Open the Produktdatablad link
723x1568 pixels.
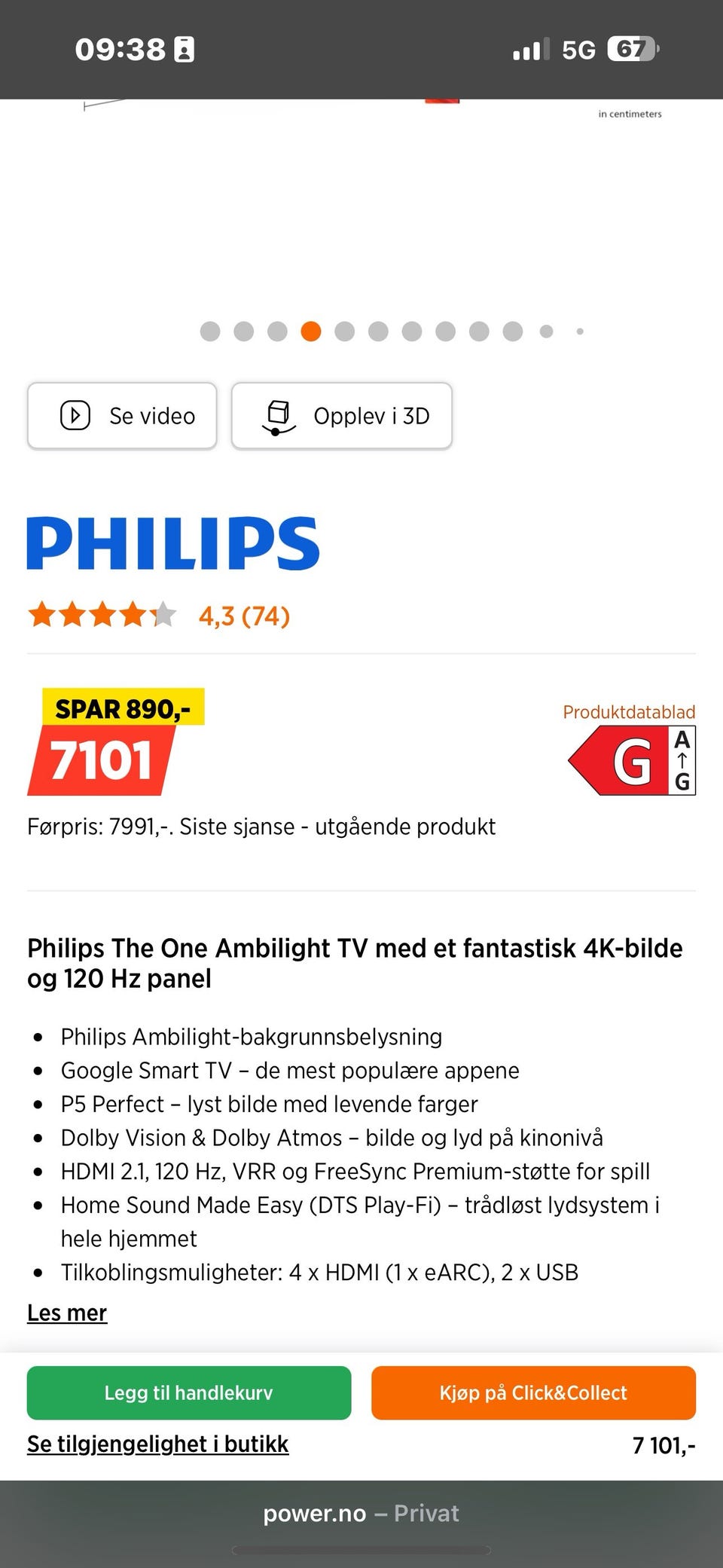click(x=629, y=711)
